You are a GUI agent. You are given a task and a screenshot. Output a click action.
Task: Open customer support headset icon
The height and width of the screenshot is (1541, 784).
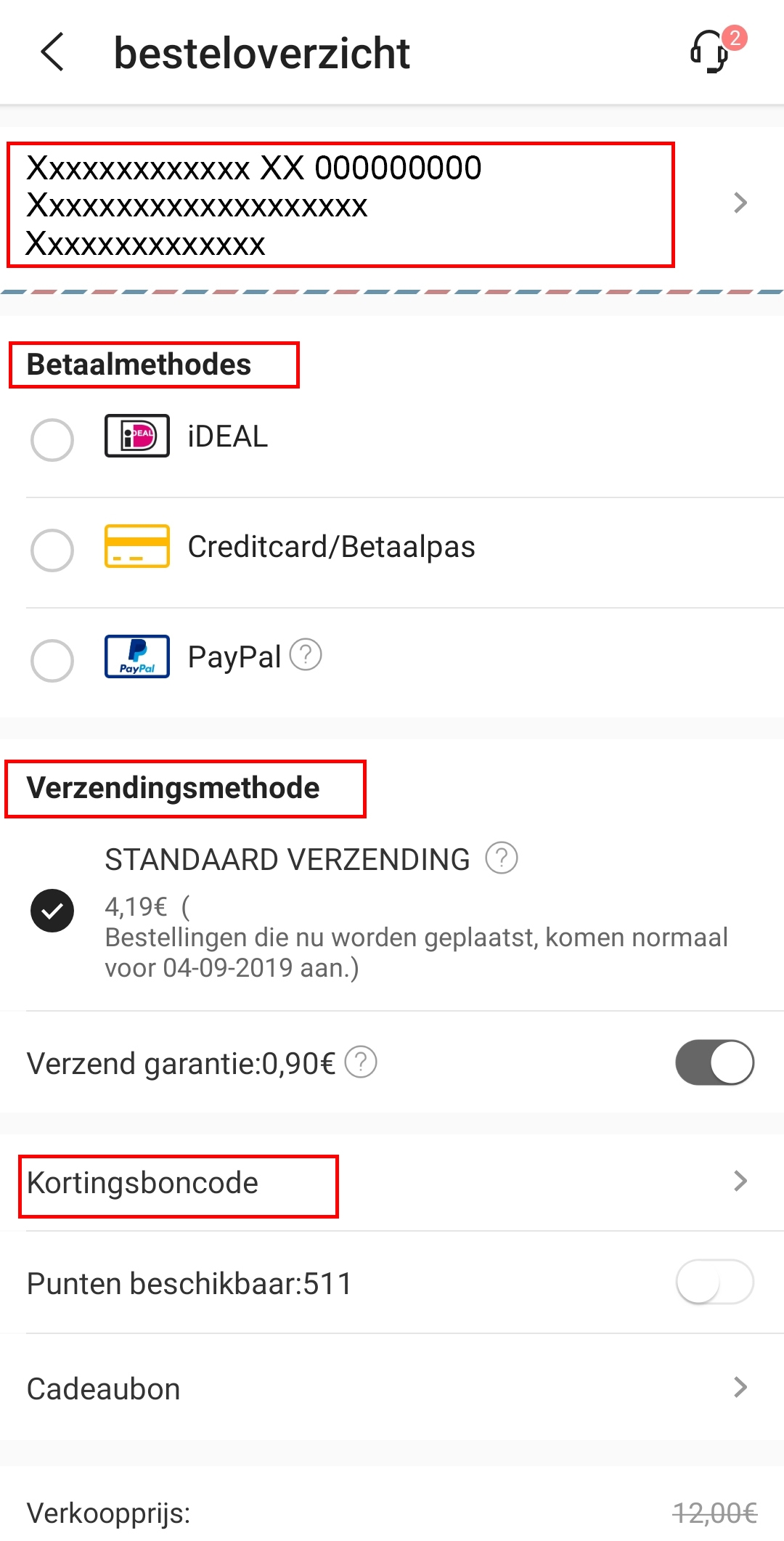[x=709, y=52]
